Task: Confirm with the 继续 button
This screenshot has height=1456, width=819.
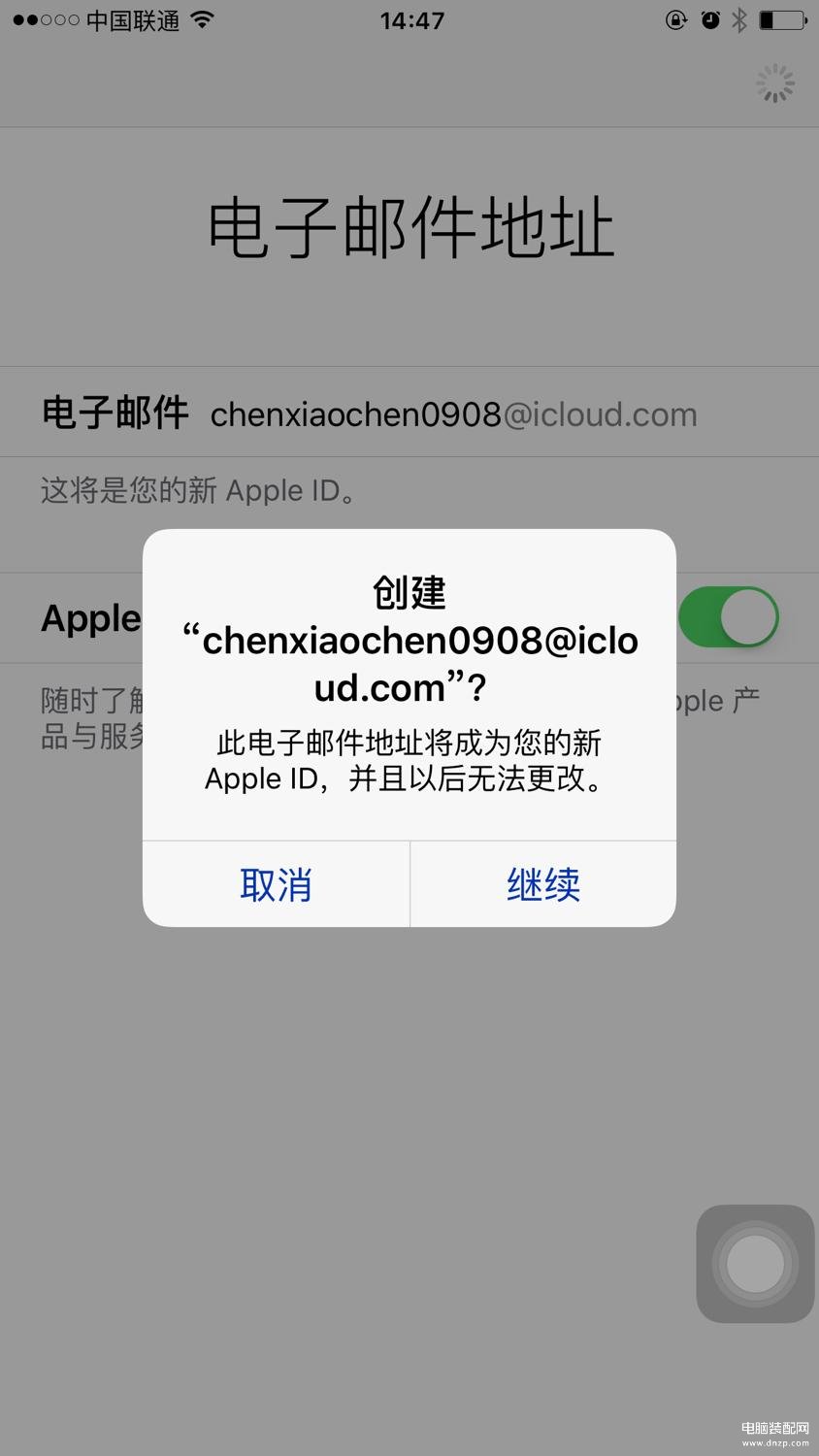Action: click(543, 884)
